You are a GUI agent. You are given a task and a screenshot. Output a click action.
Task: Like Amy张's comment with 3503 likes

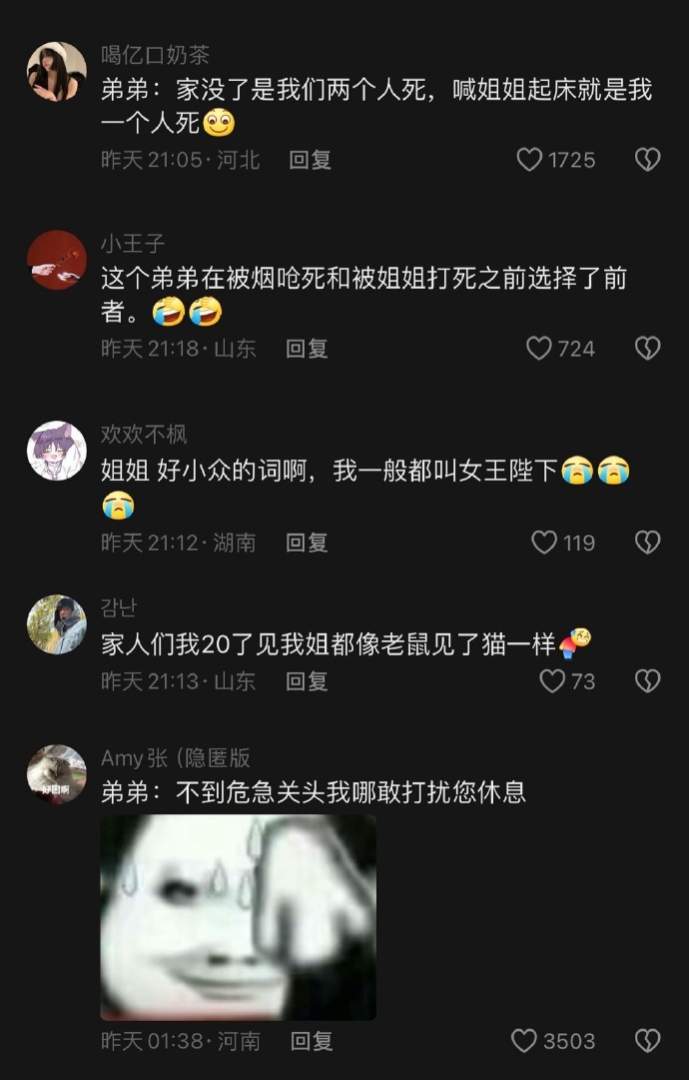pyautogui.click(x=524, y=1041)
